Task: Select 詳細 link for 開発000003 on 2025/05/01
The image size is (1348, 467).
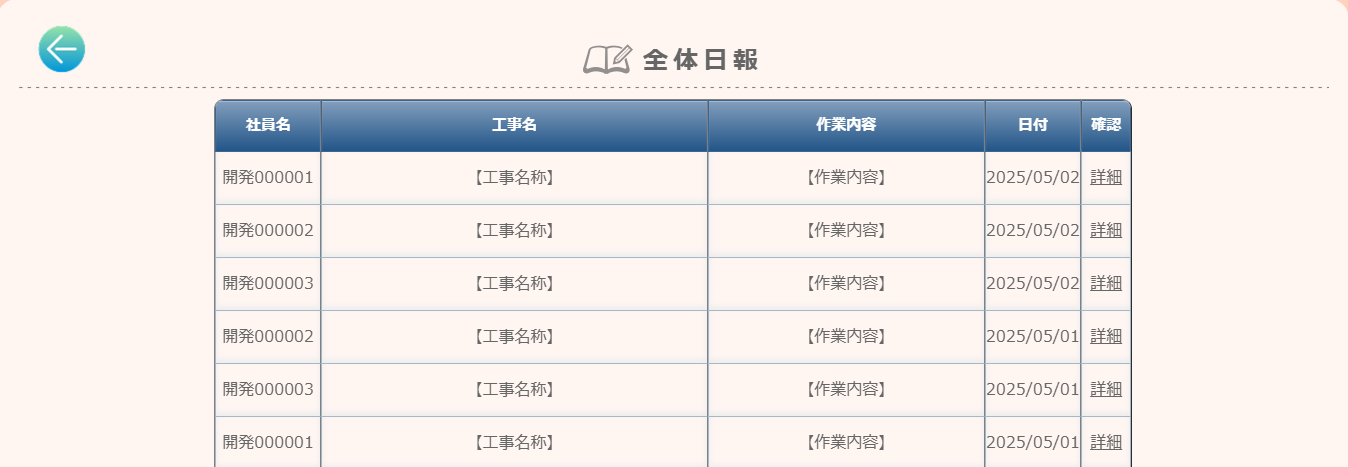Action: click(1105, 389)
